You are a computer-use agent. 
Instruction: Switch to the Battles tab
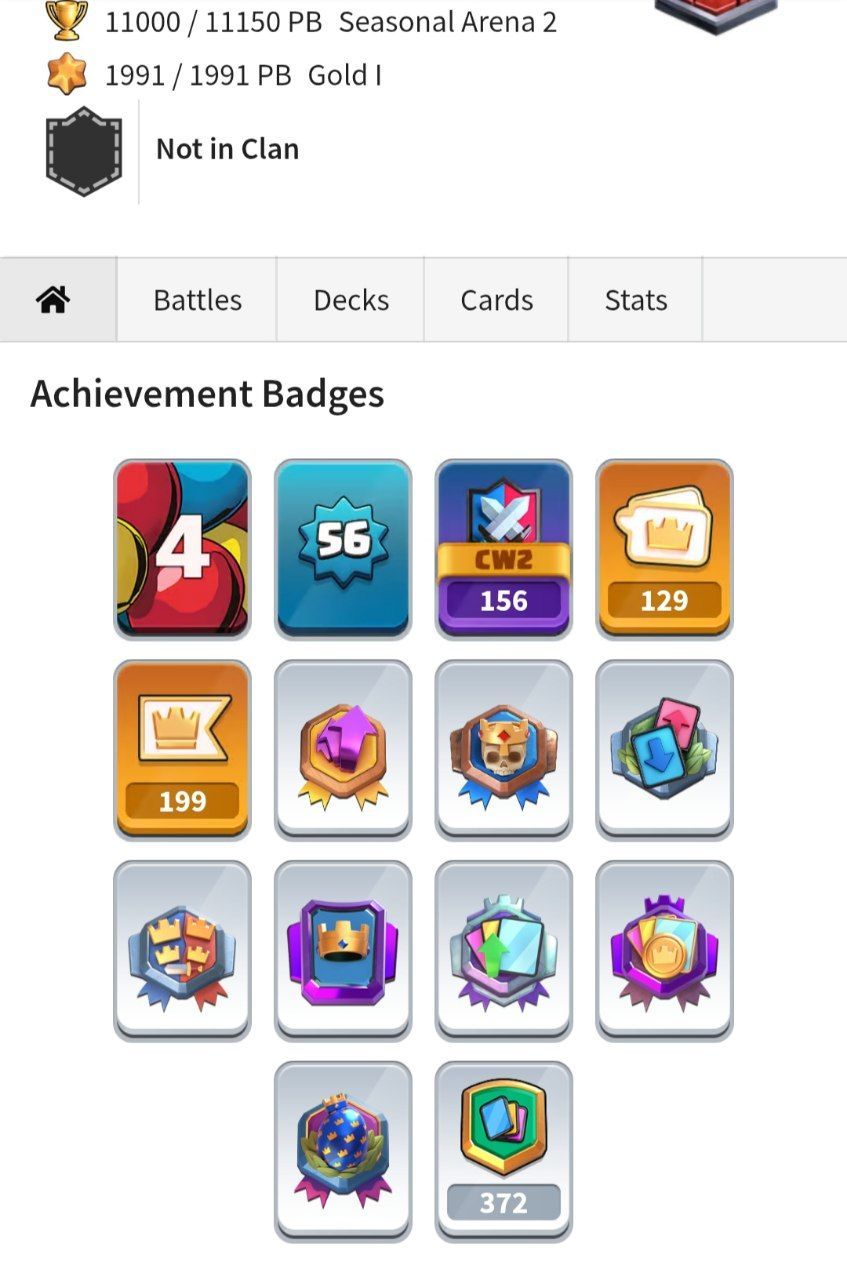pos(197,300)
